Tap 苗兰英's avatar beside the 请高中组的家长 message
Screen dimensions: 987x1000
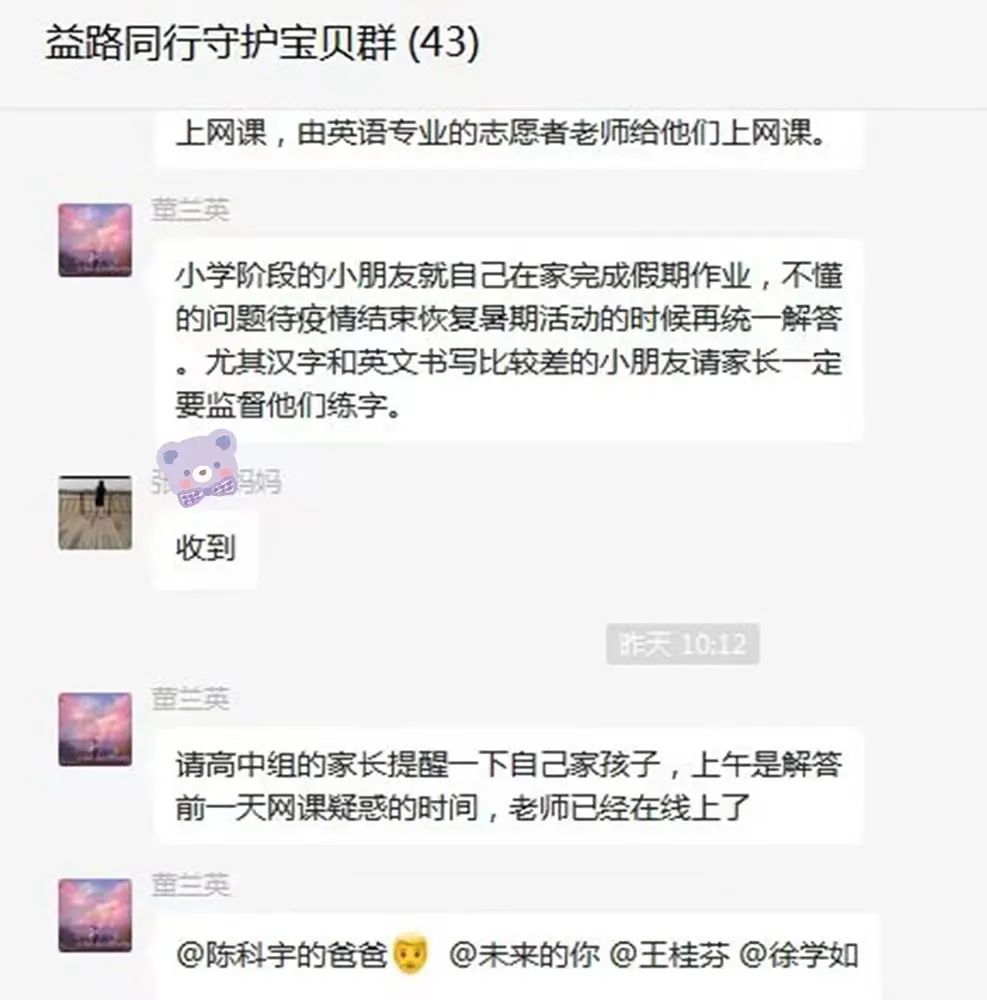(95, 729)
